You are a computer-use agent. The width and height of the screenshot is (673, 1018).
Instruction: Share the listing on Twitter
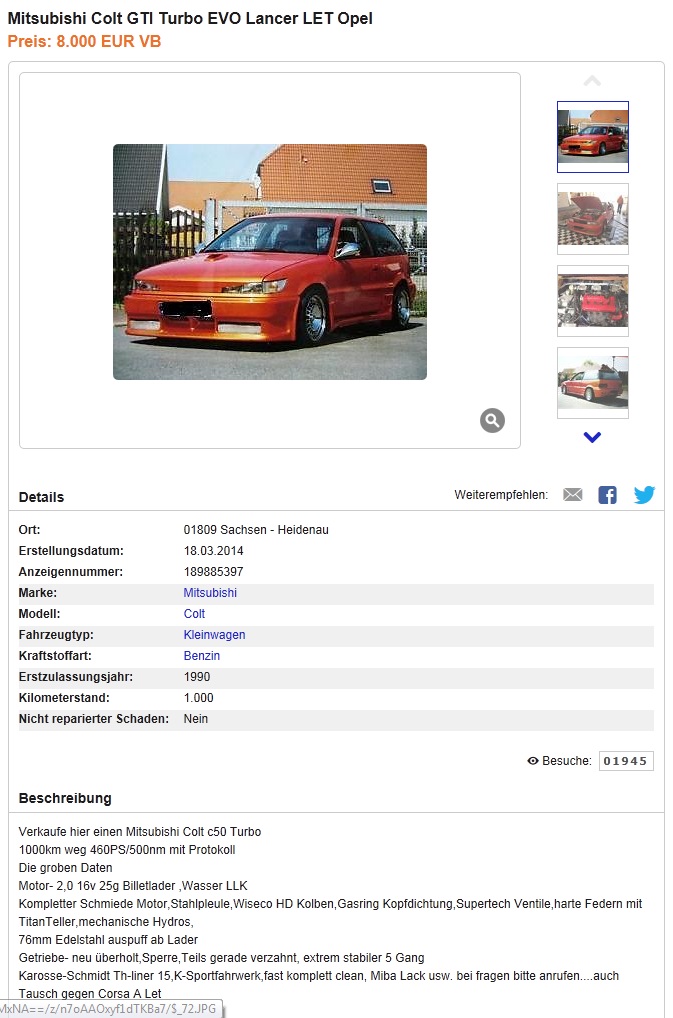(644, 495)
